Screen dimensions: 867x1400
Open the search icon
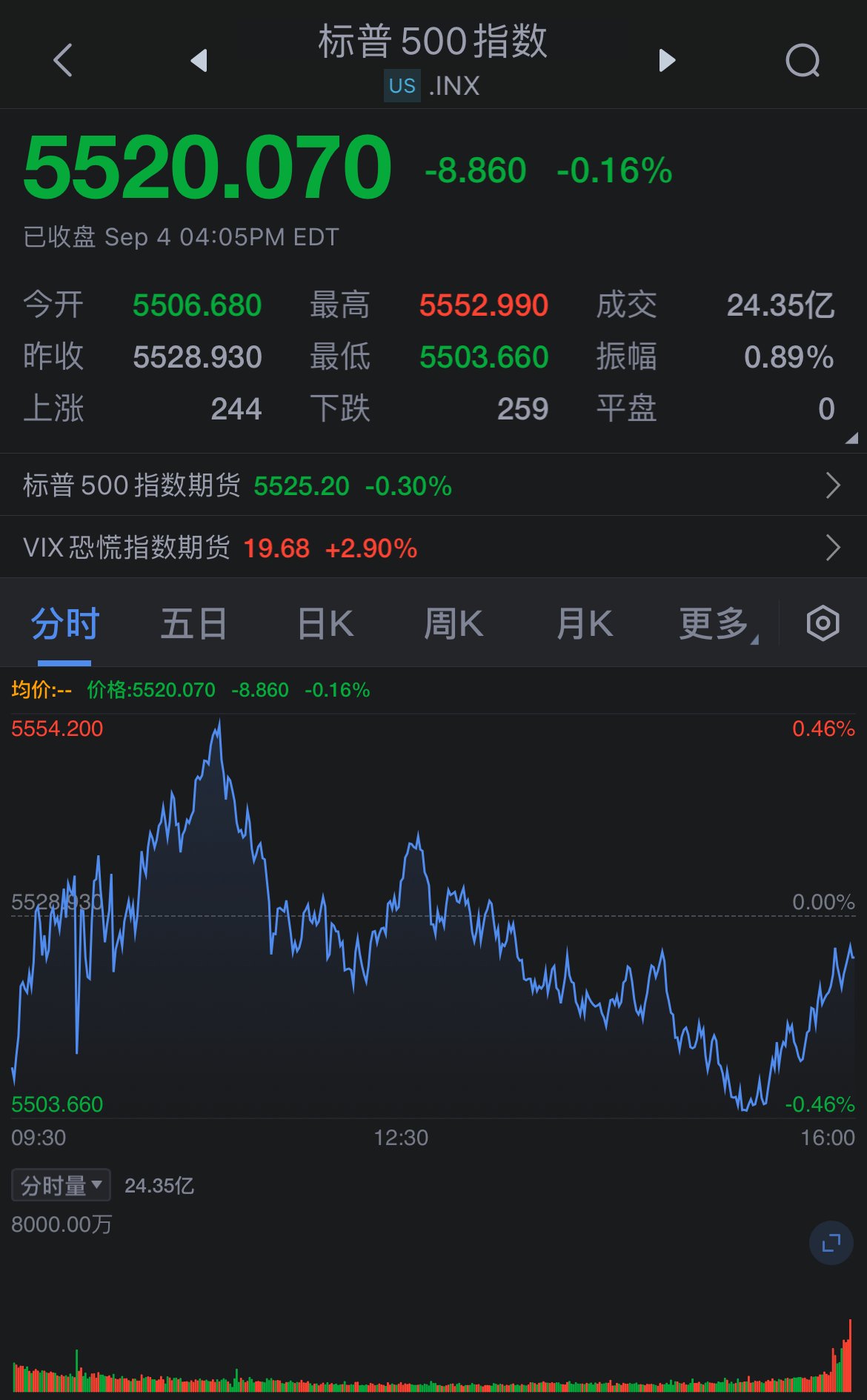803,60
